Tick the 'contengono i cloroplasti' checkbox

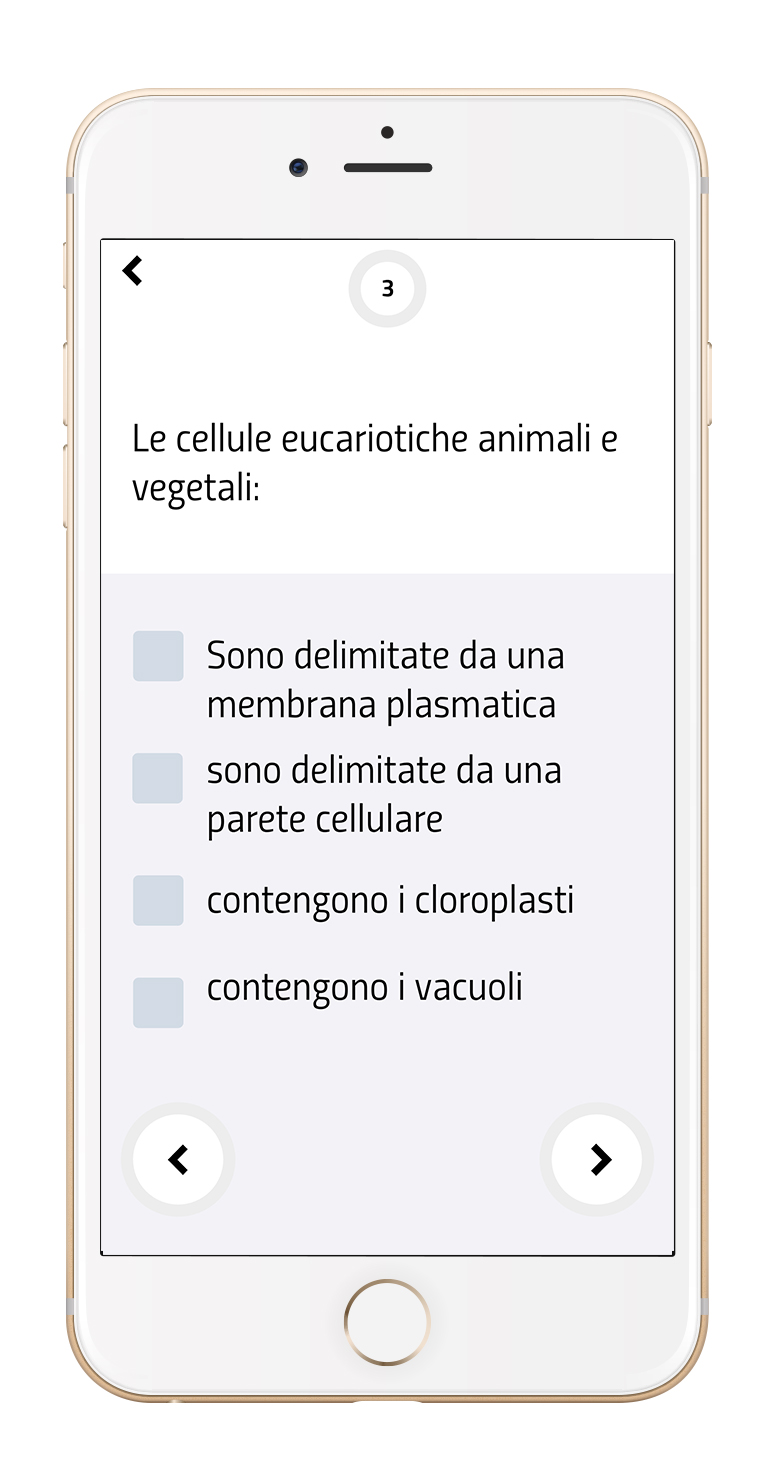[x=158, y=900]
